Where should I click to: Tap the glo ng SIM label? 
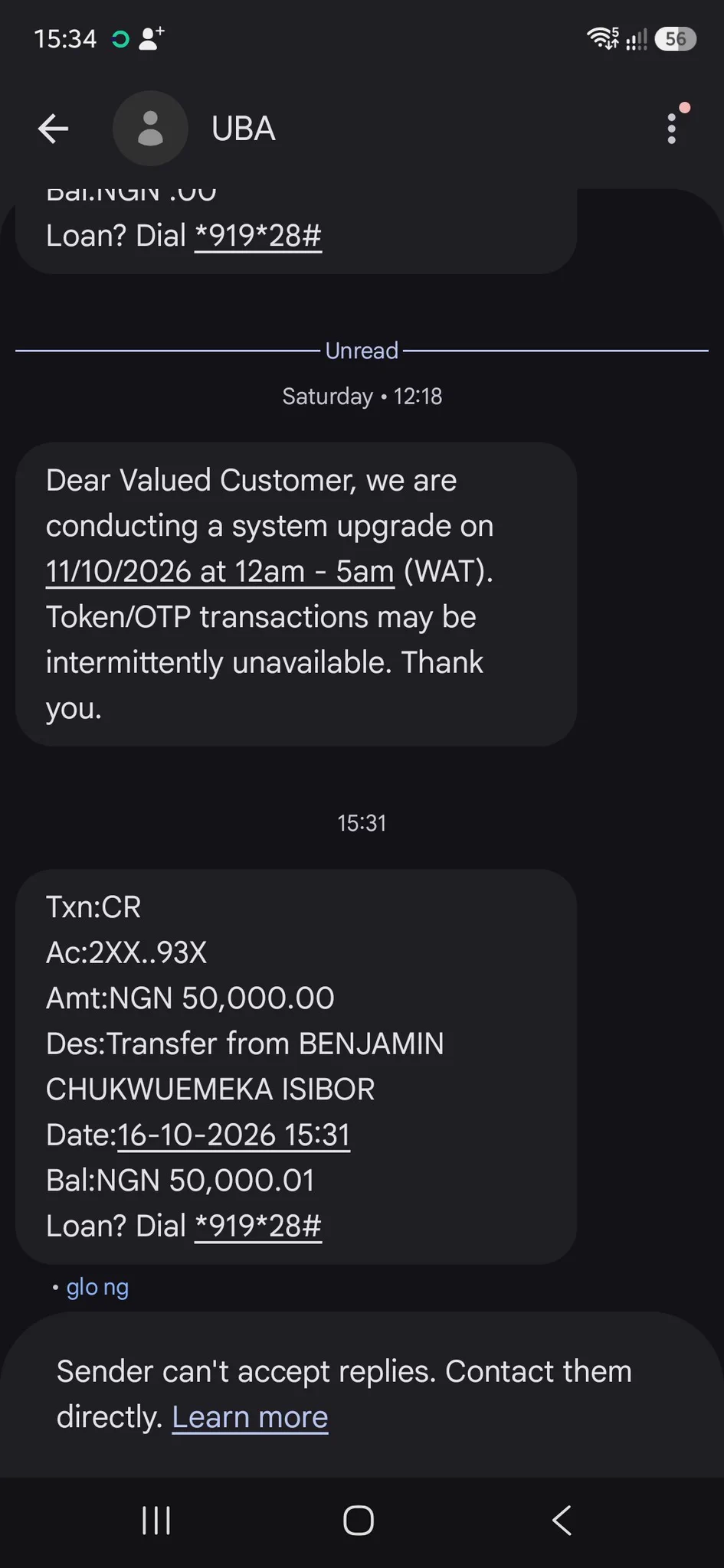(x=97, y=1287)
